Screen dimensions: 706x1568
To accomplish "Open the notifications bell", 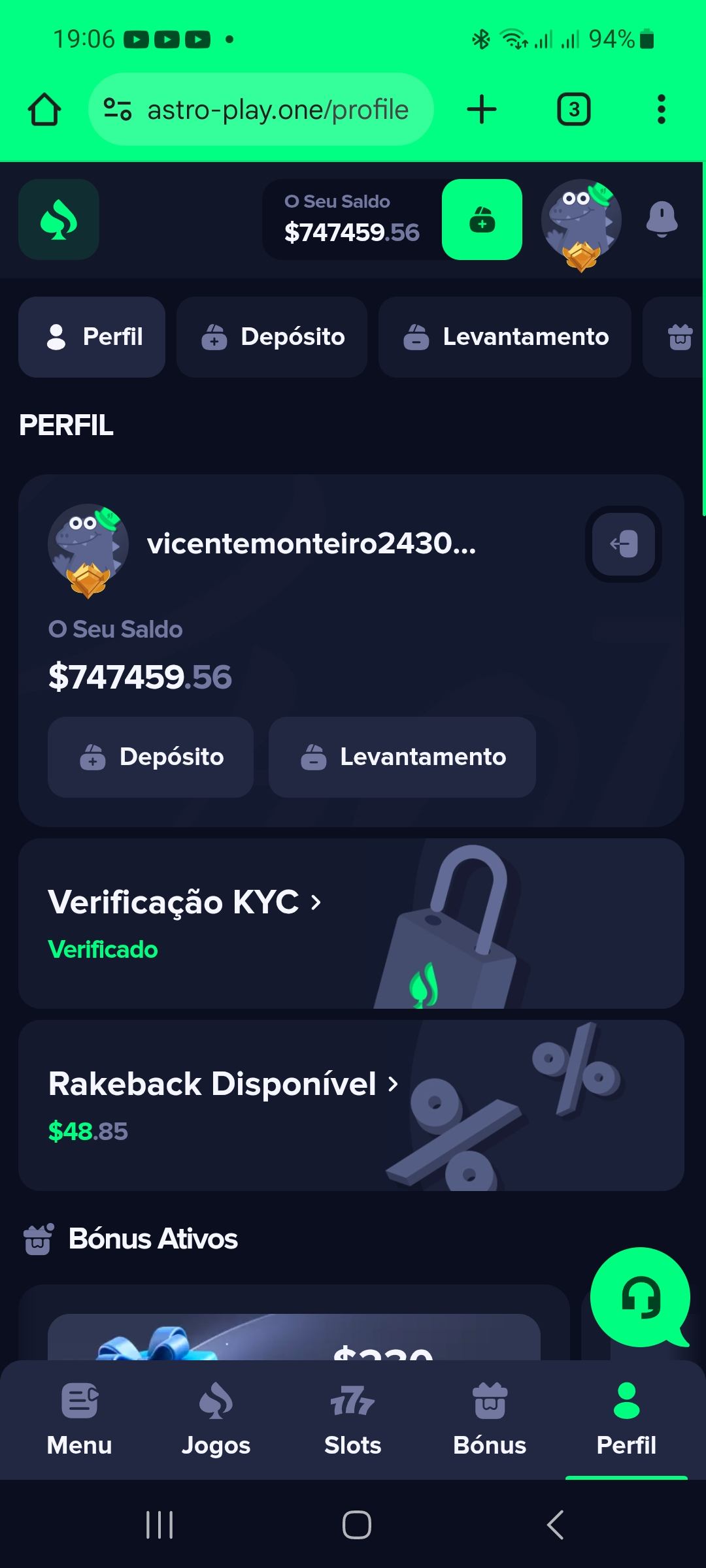I will 662,219.
